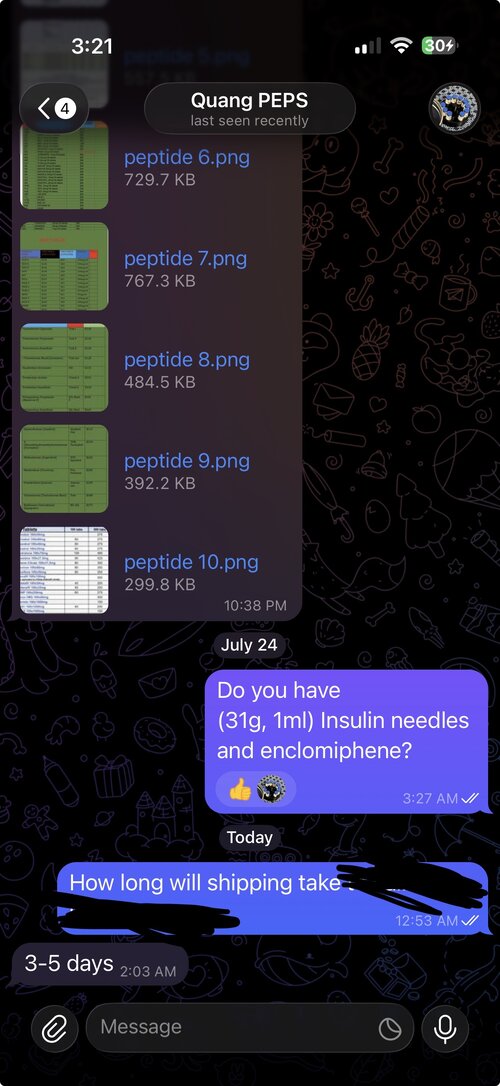Go back to the chat list
This screenshot has width=500, height=1086.
click(x=54, y=108)
